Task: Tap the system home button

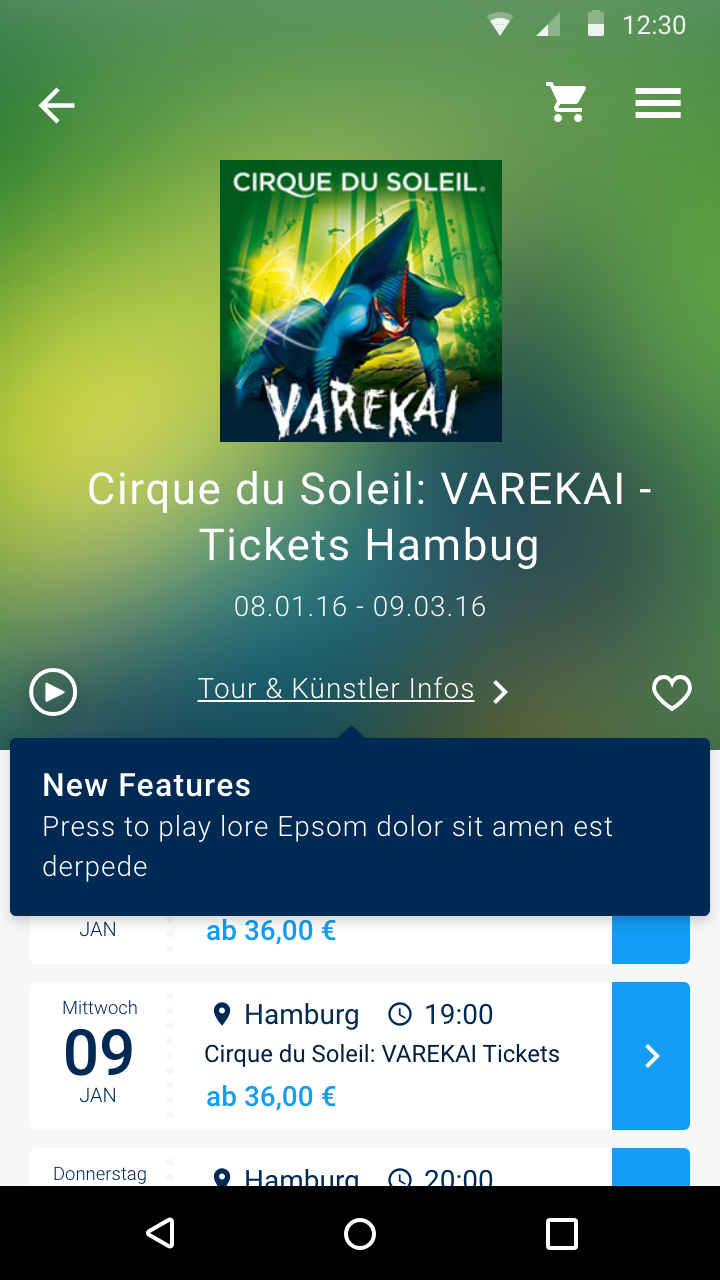Action: (x=360, y=1234)
